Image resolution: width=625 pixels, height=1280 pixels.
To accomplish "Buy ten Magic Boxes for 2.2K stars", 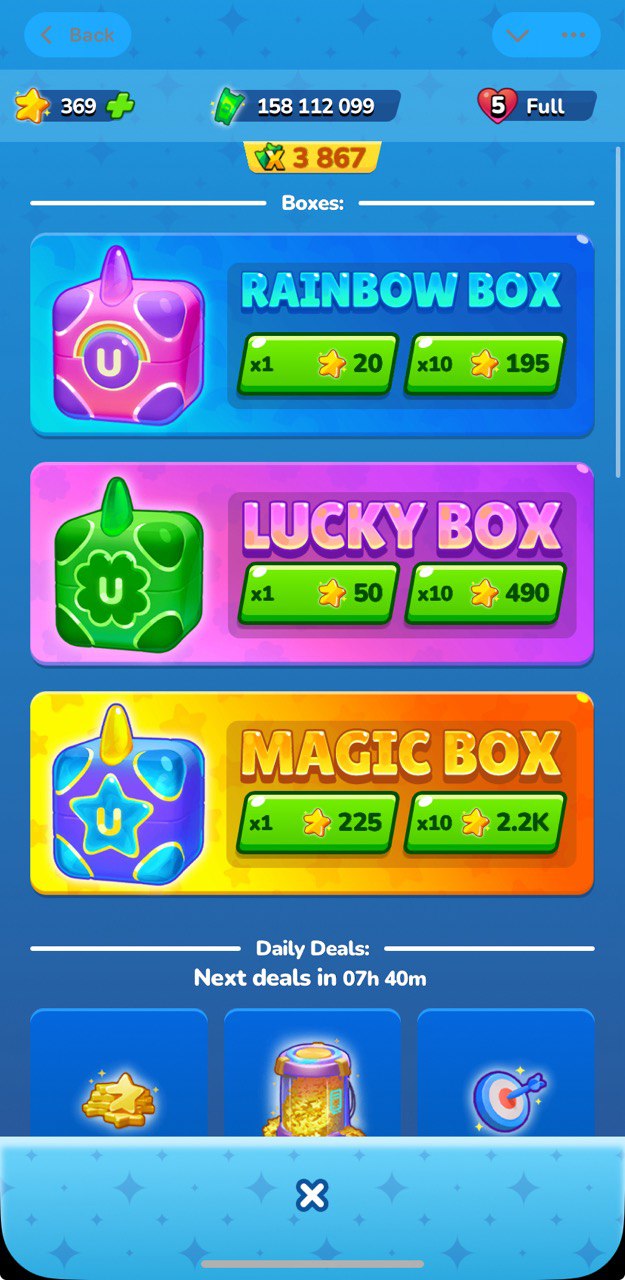I will click(485, 822).
